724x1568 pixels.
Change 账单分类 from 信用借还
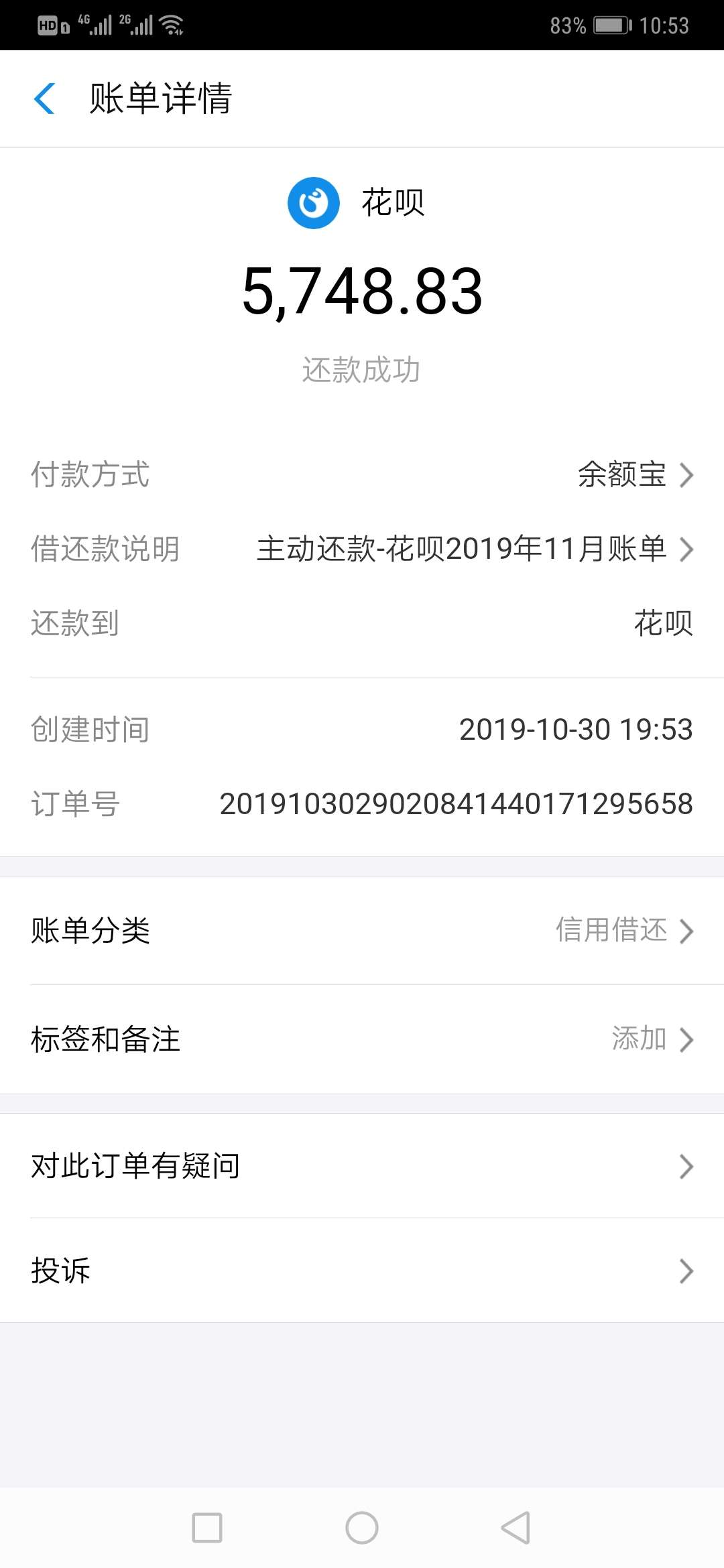click(362, 931)
